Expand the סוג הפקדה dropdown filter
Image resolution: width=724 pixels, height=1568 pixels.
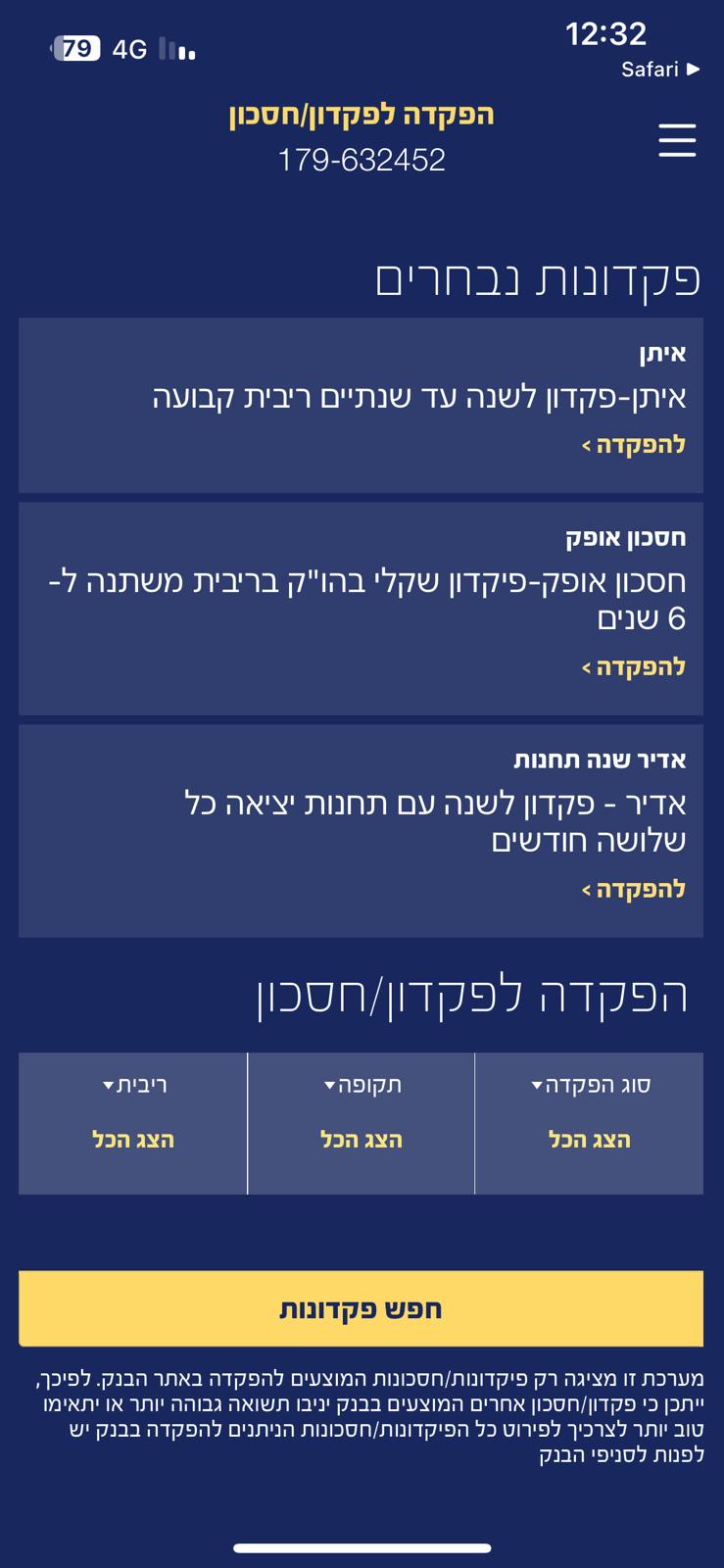click(x=590, y=1086)
